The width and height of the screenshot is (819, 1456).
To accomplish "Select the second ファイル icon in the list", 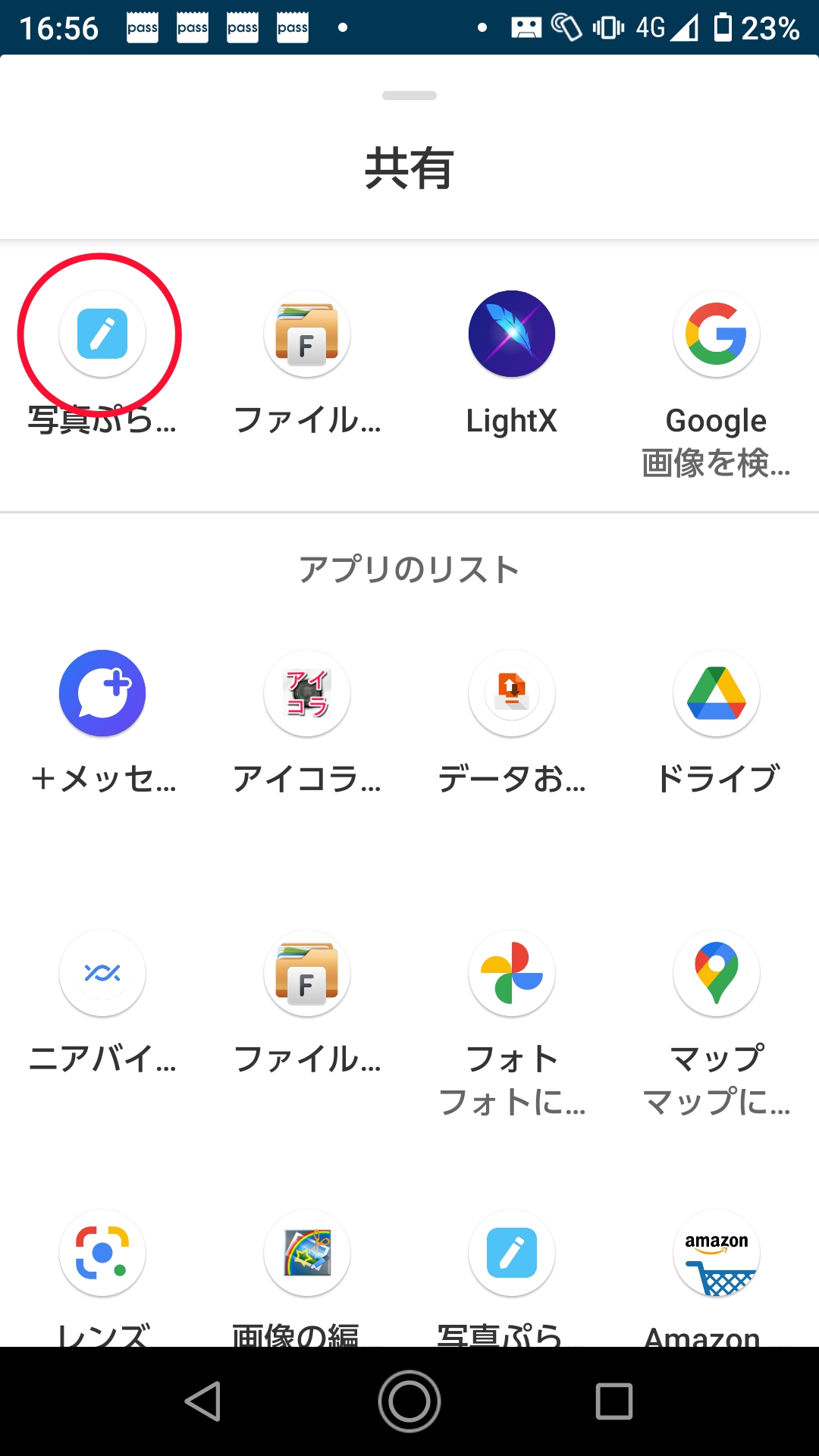I will [307, 973].
